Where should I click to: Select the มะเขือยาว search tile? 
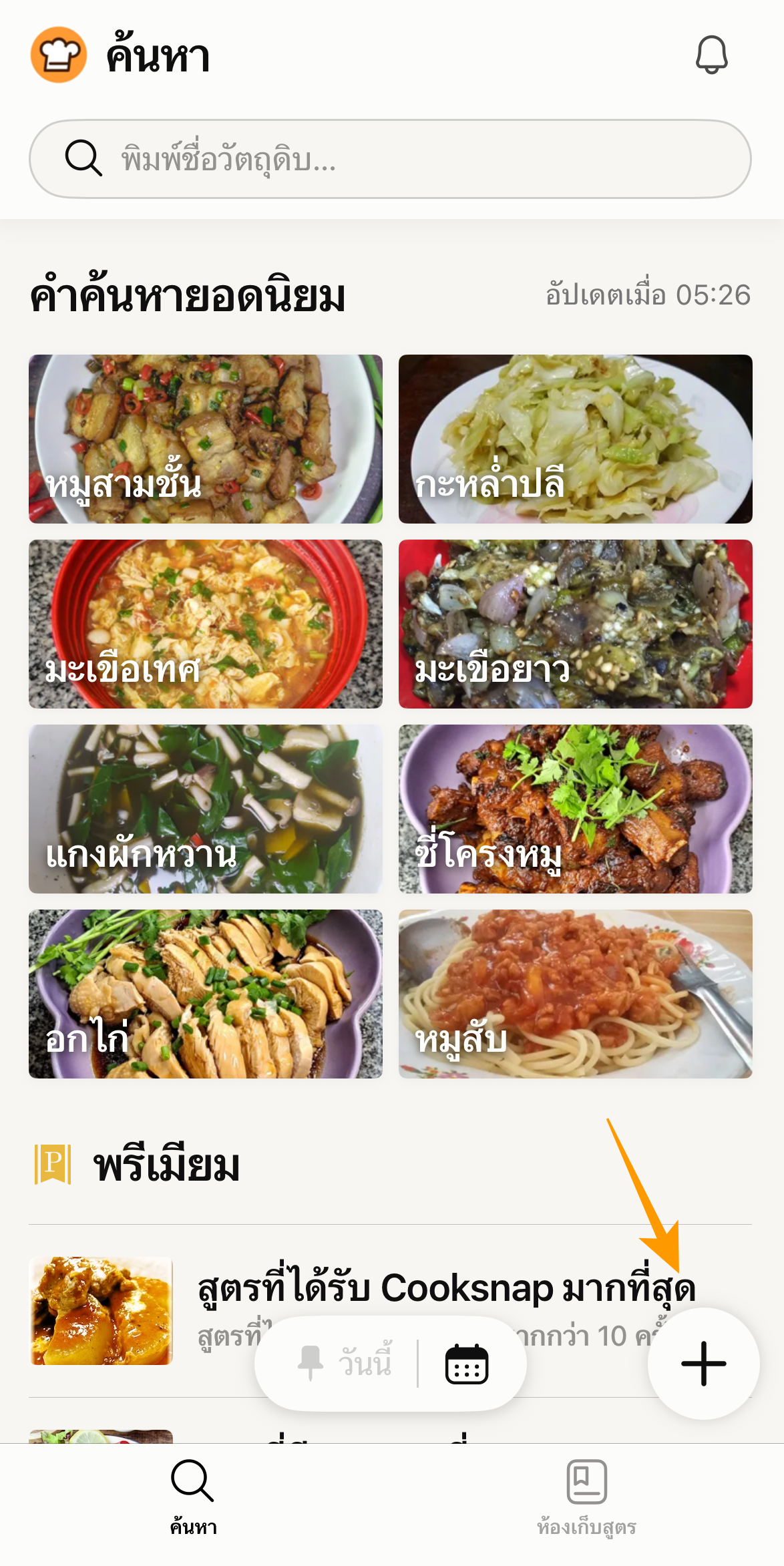(575, 624)
